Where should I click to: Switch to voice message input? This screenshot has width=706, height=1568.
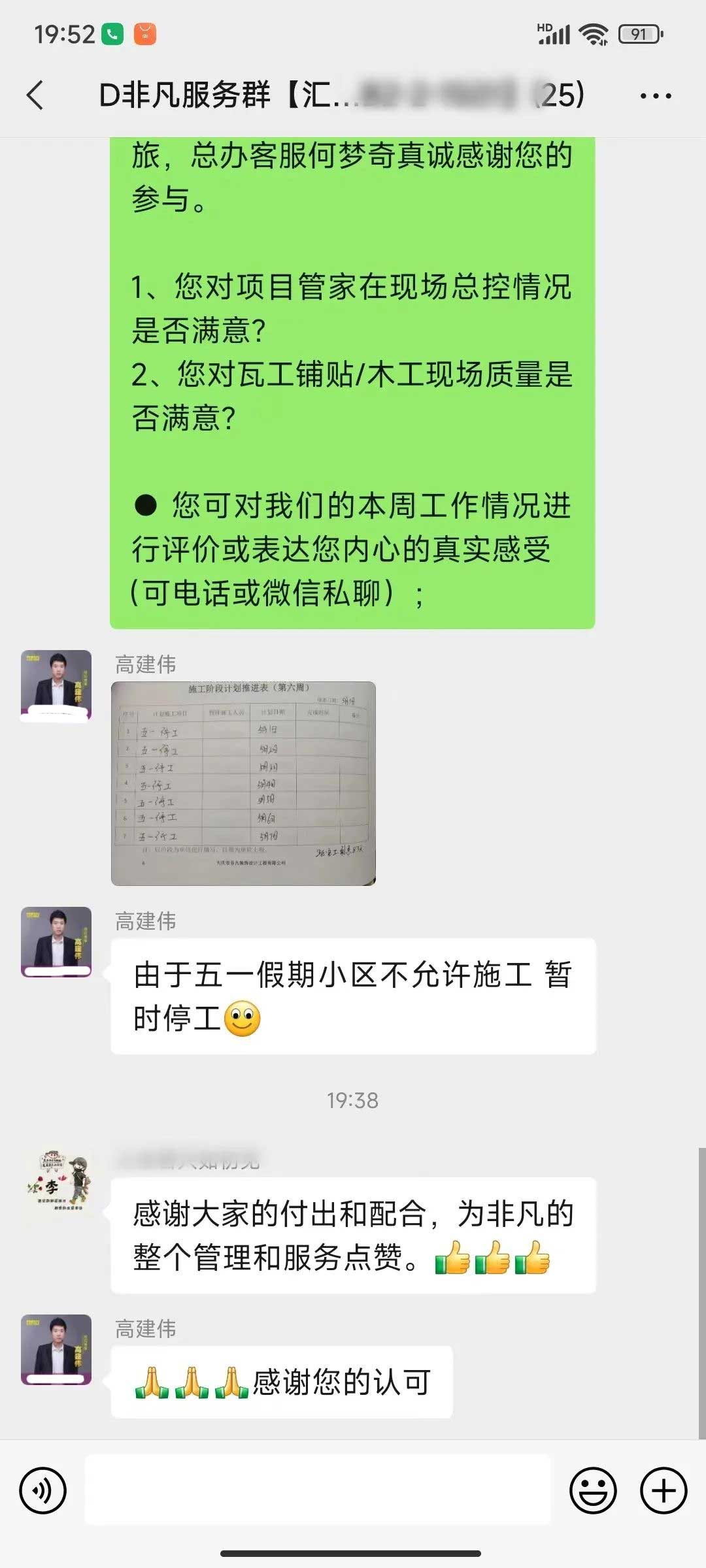point(43,1490)
